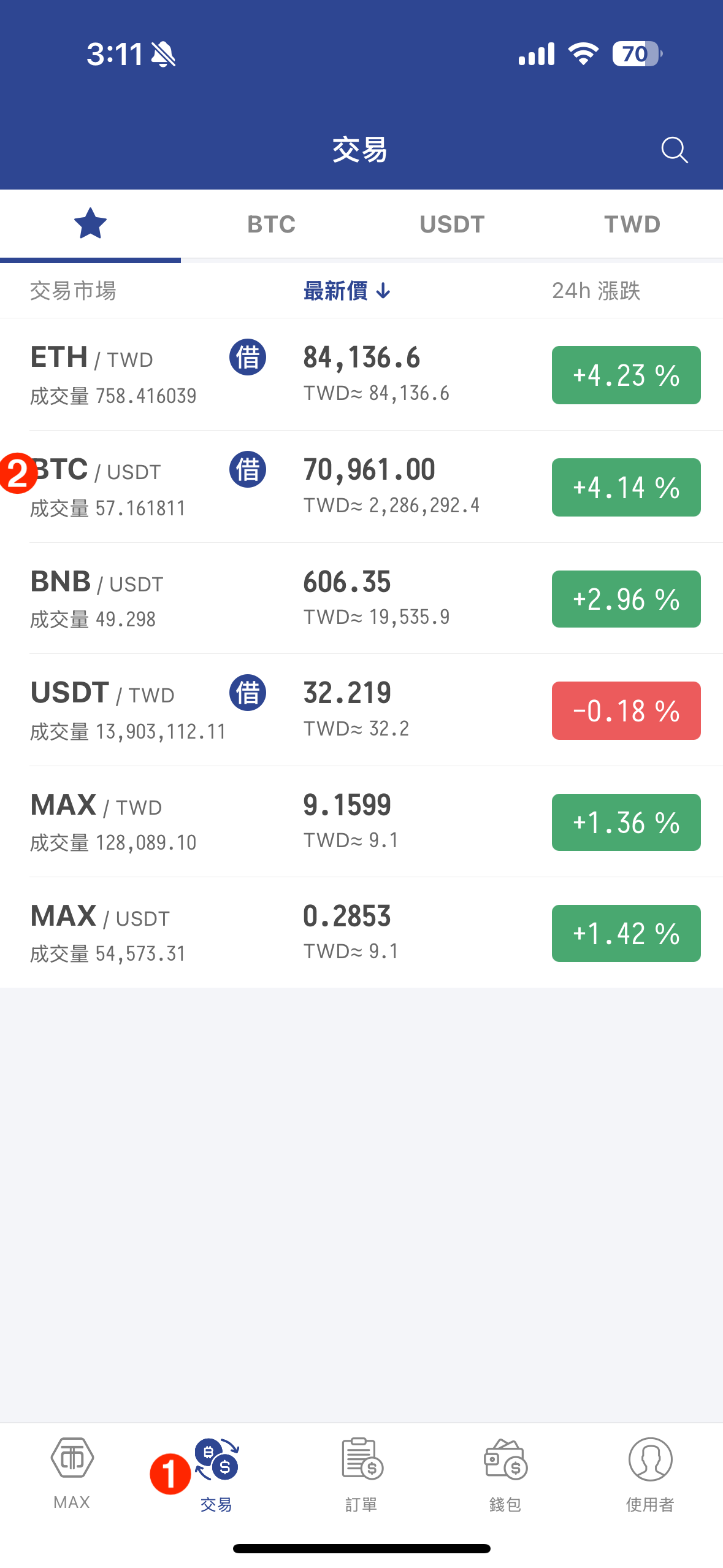
Task: Open the 訂單 orders tab
Action: 361,1474
